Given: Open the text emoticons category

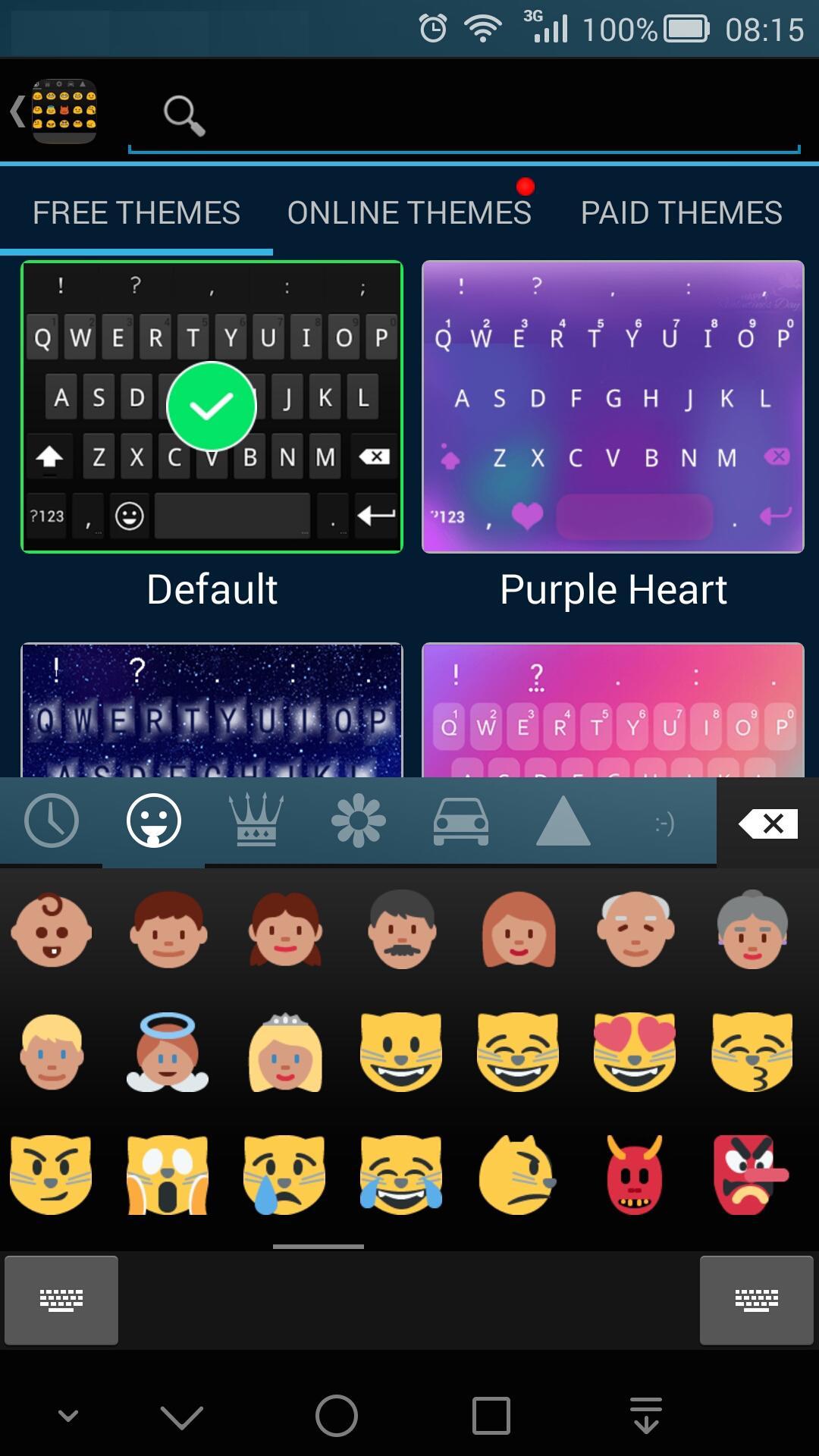Looking at the screenshot, I should pyautogui.click(x=664, y=823).
